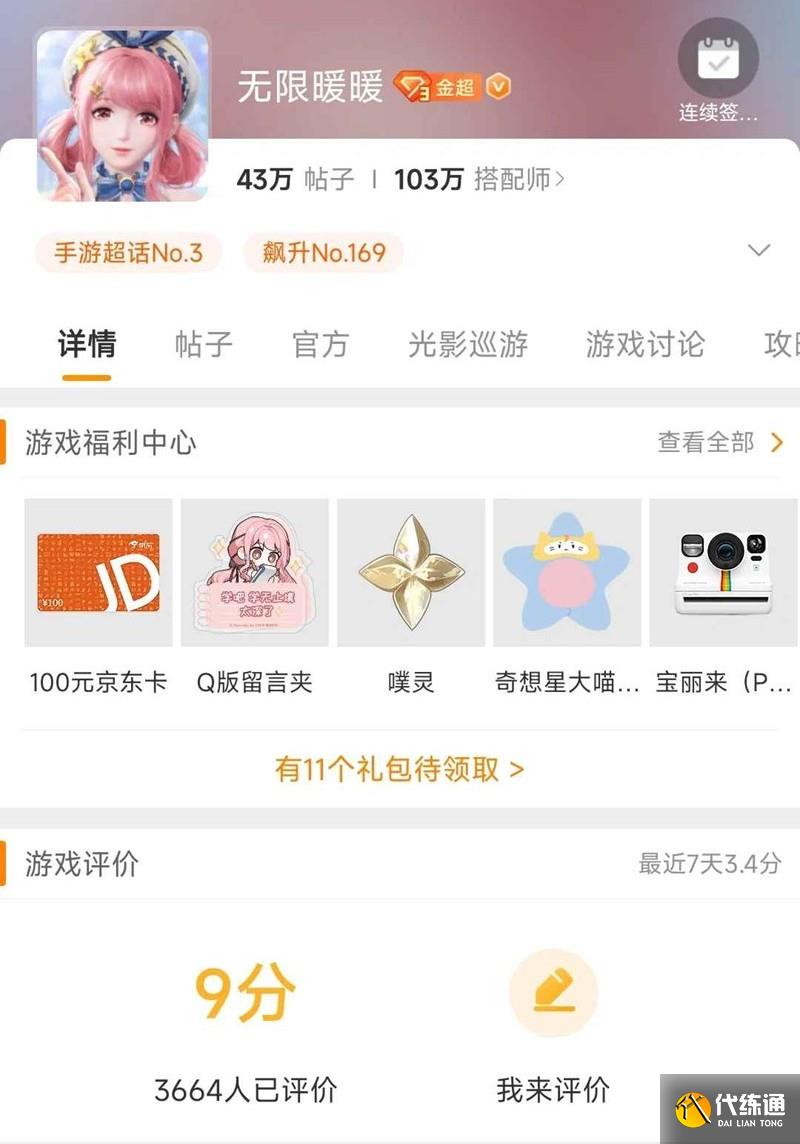This screenshot has width=800, height=1144.
Task: Select the 详情 tab
Action: [87, 344]
